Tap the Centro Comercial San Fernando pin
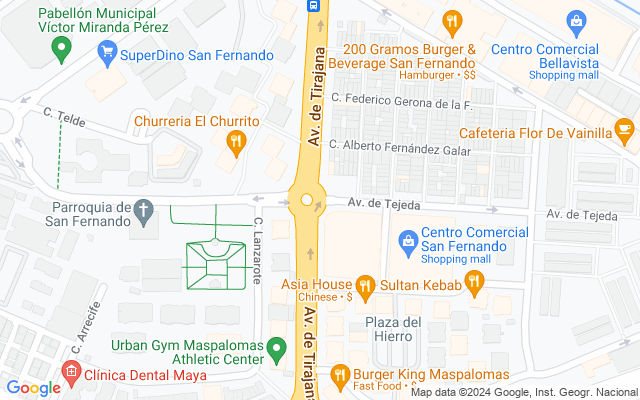The height and width of the screenshot is (400, 640). (x=408, y=243)
